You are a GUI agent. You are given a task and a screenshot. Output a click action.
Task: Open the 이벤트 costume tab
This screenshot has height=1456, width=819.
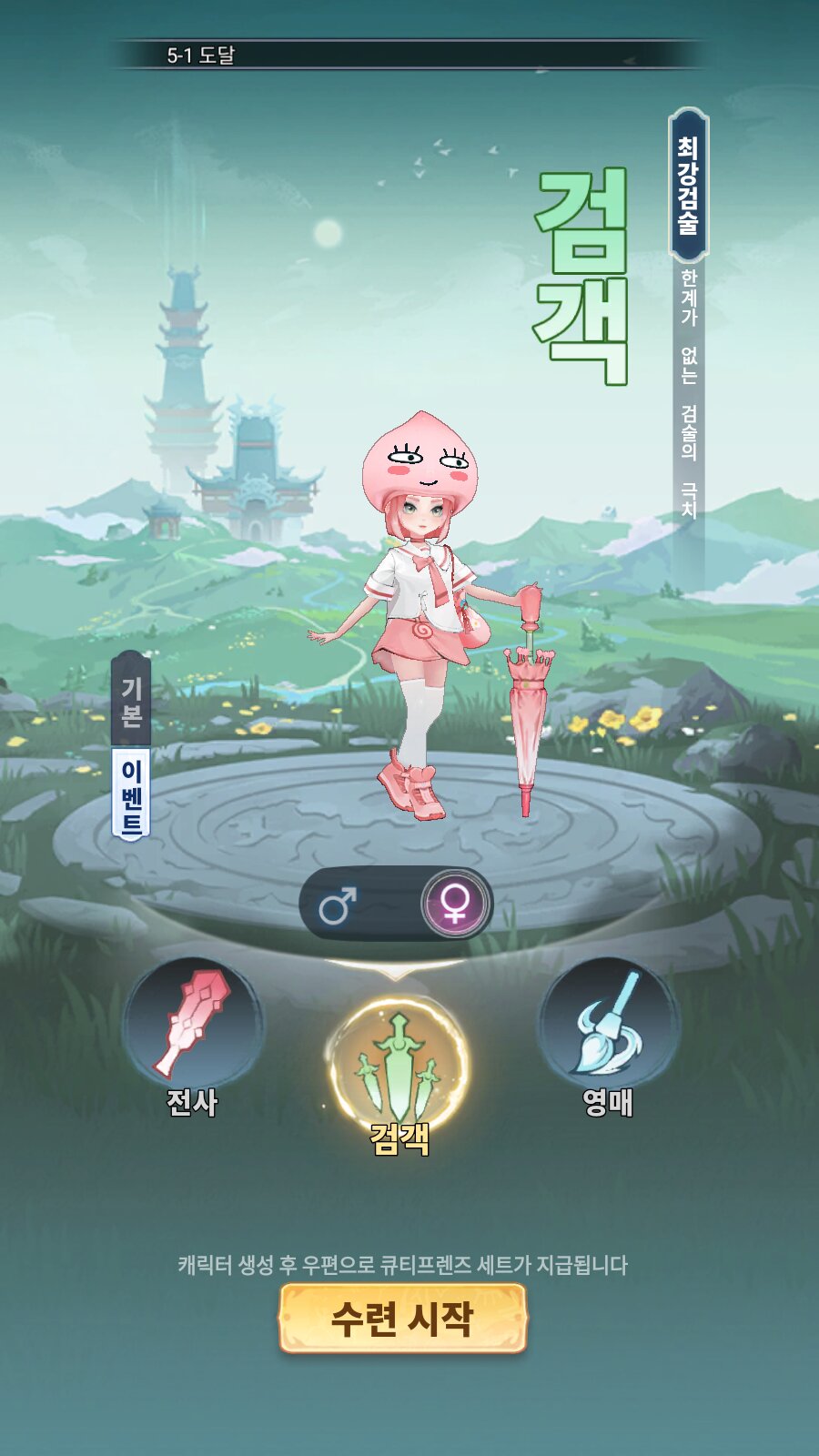point(131,795)
